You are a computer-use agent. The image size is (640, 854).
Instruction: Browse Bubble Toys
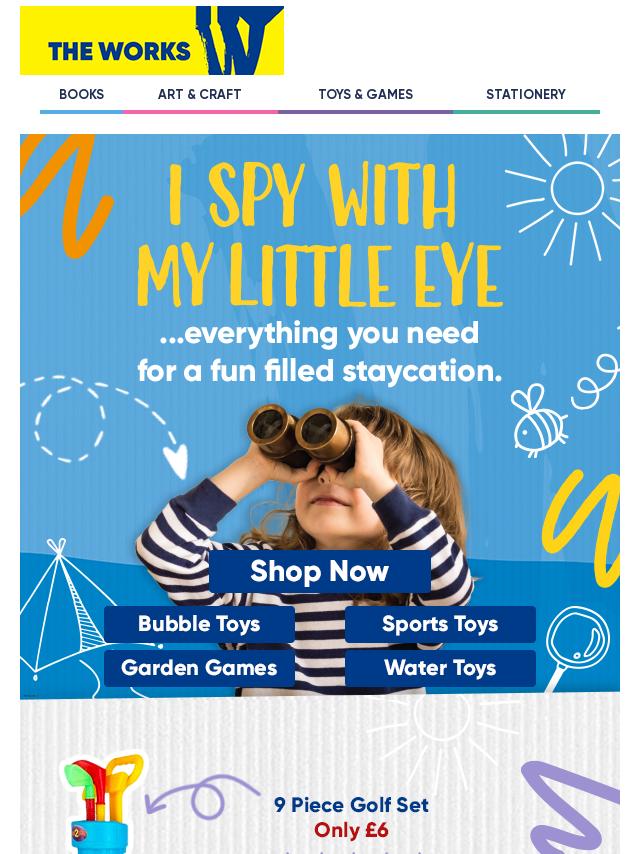[x=199, y=624]
